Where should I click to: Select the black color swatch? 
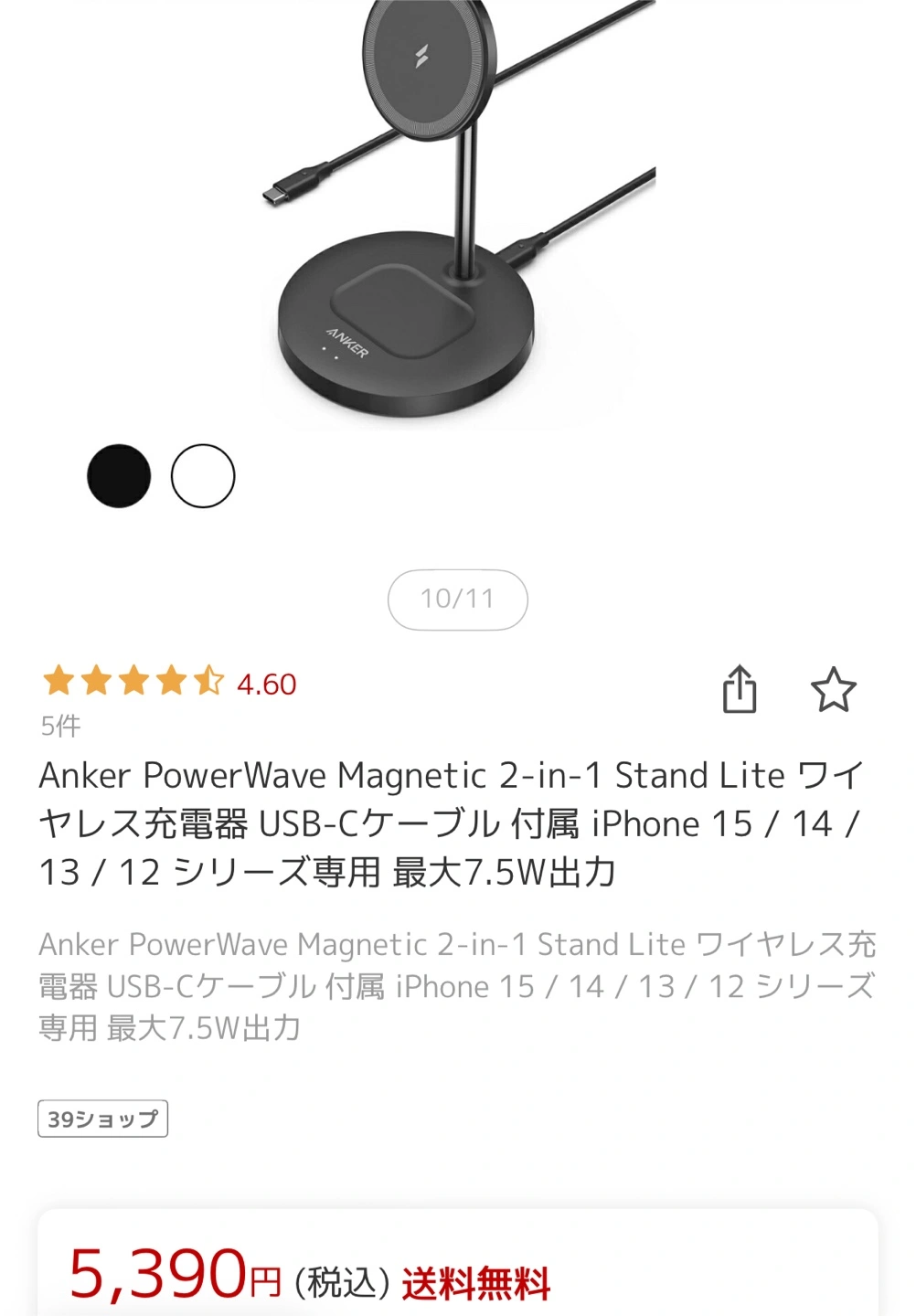[119, 476]
